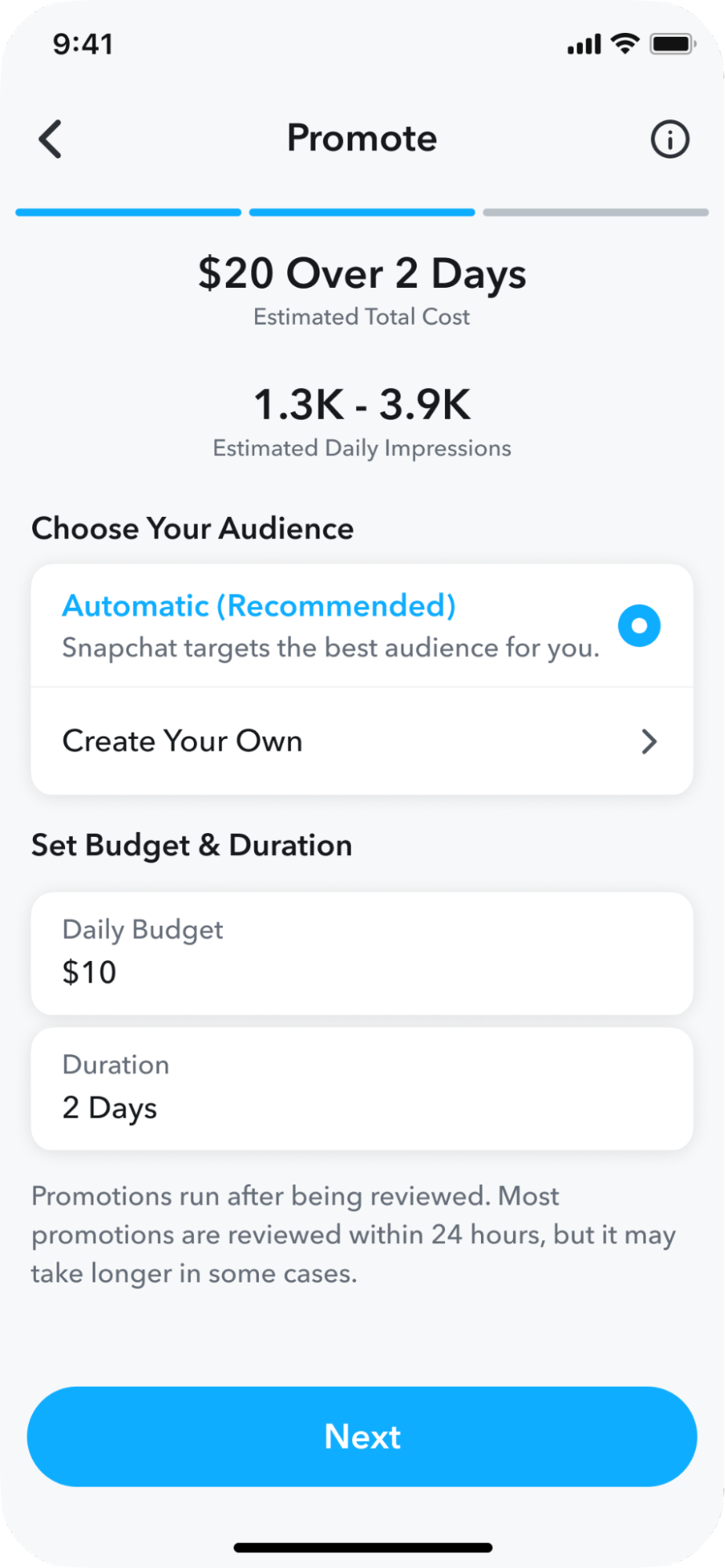Tap the battery indicator

point(671,45)
